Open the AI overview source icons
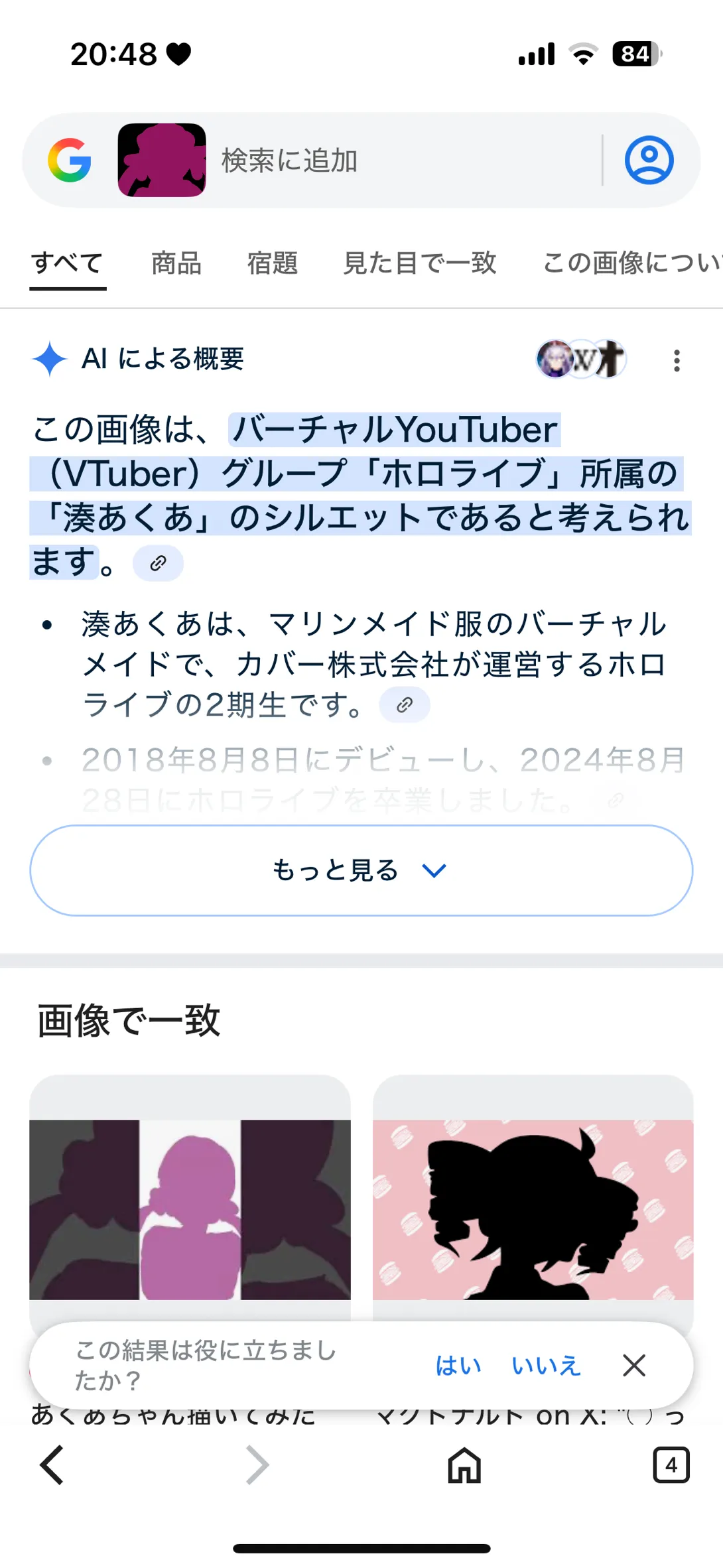Viewport: 723px width, 1568px height. (581, 359)
